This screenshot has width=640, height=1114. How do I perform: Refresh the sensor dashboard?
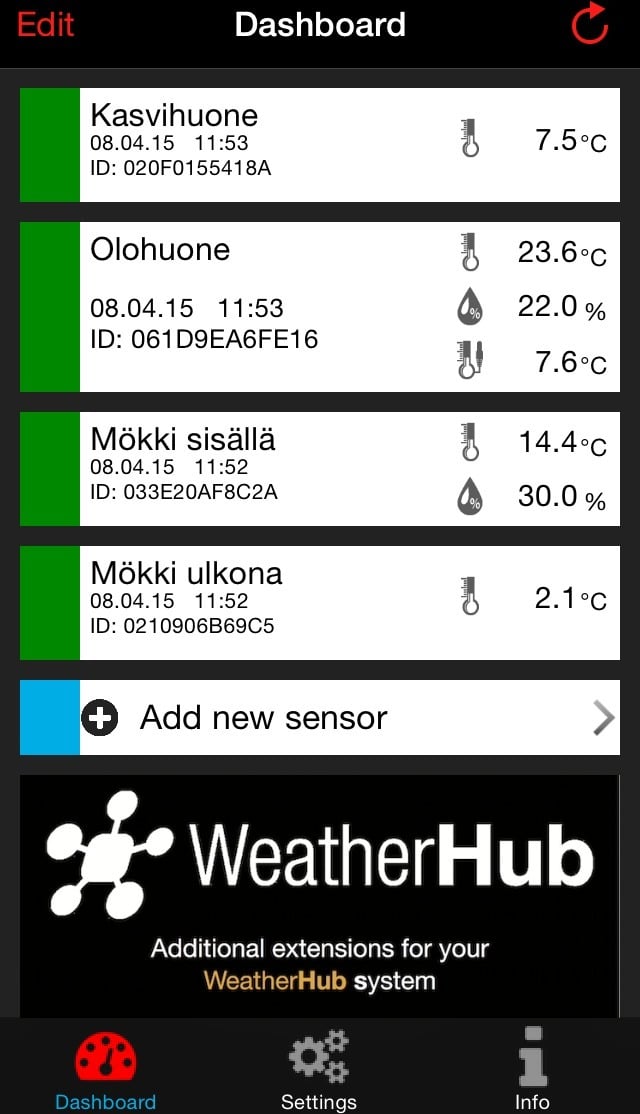pos(590,25)
